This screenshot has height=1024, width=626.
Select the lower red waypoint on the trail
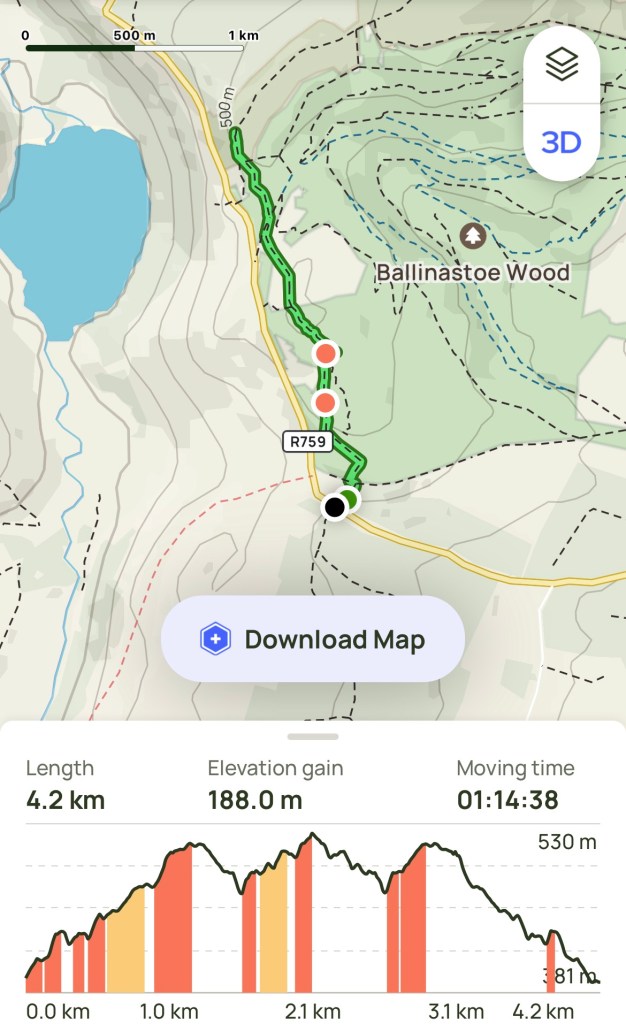point(325,403)
